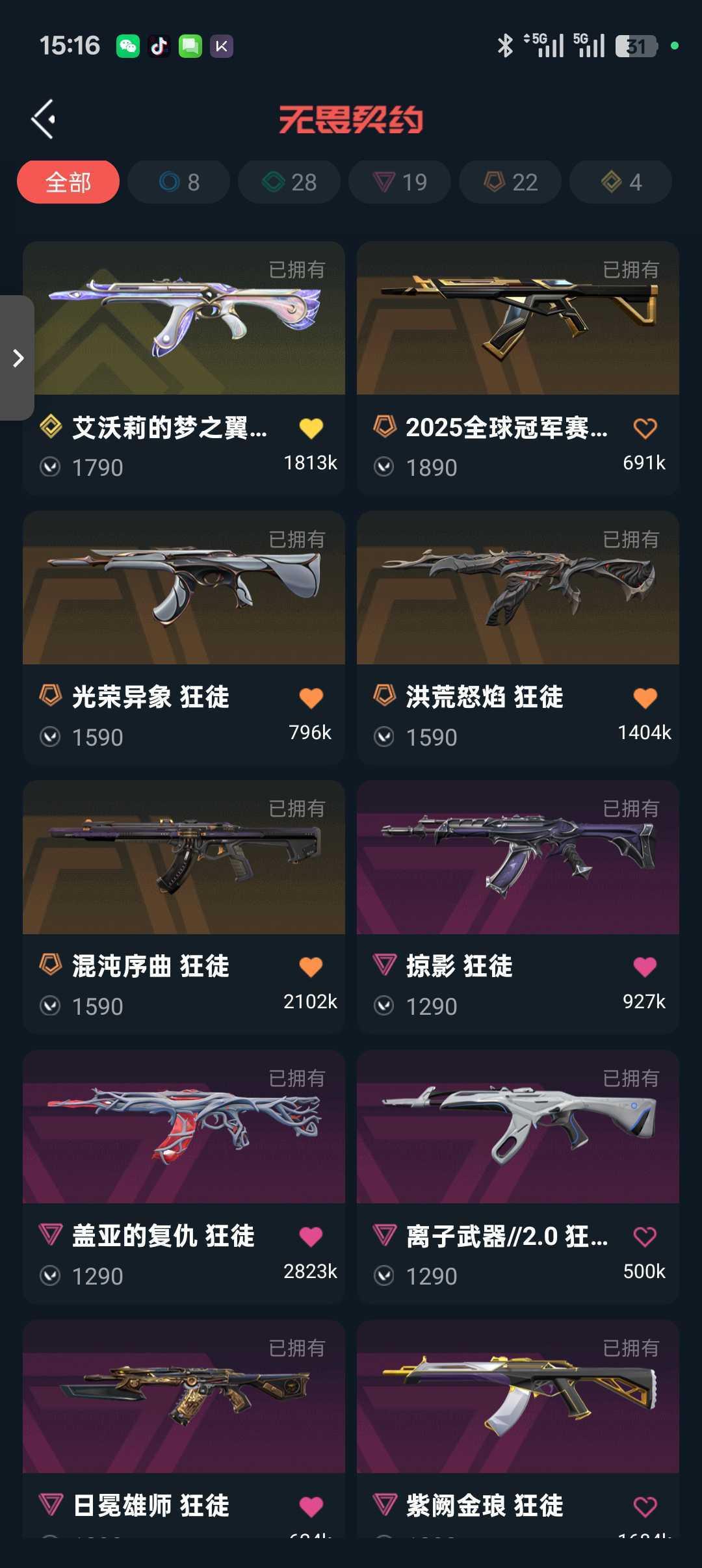Unlike the 洪荒怒焰 狂徒 heart

[x=645, y=698]
